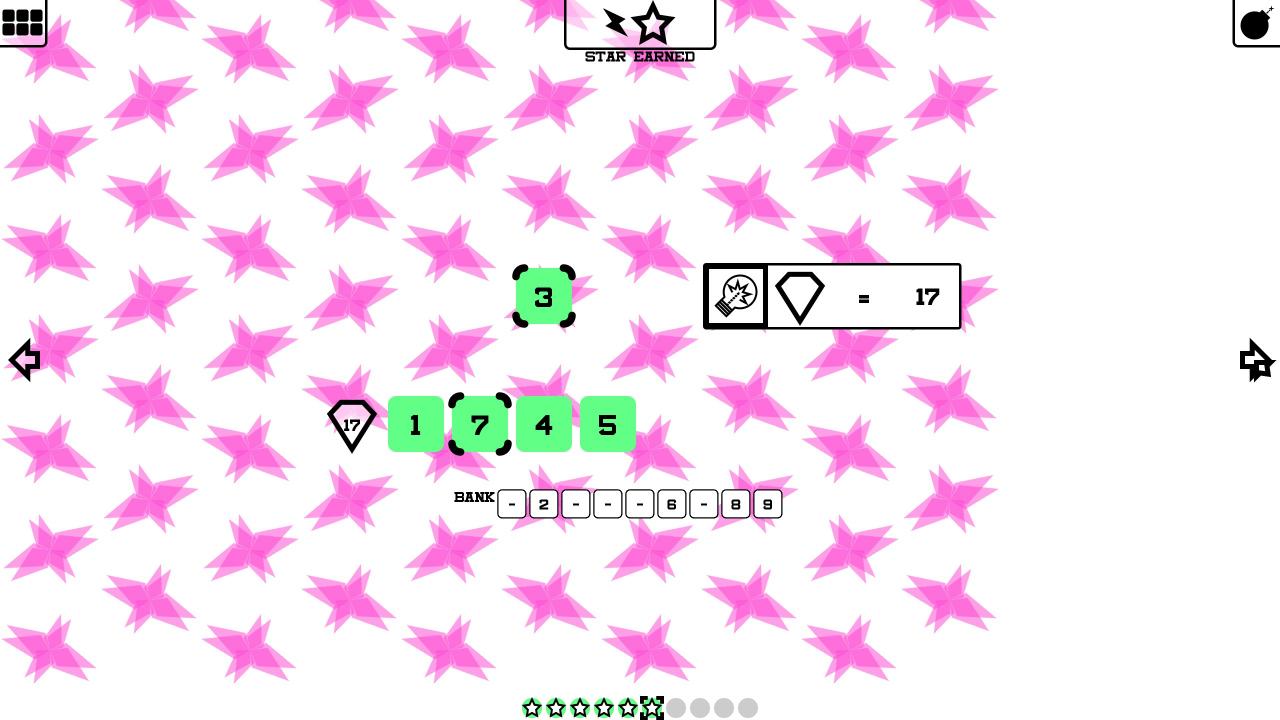Select the green tile numbered 1
1280x720 pixels.
416,424
